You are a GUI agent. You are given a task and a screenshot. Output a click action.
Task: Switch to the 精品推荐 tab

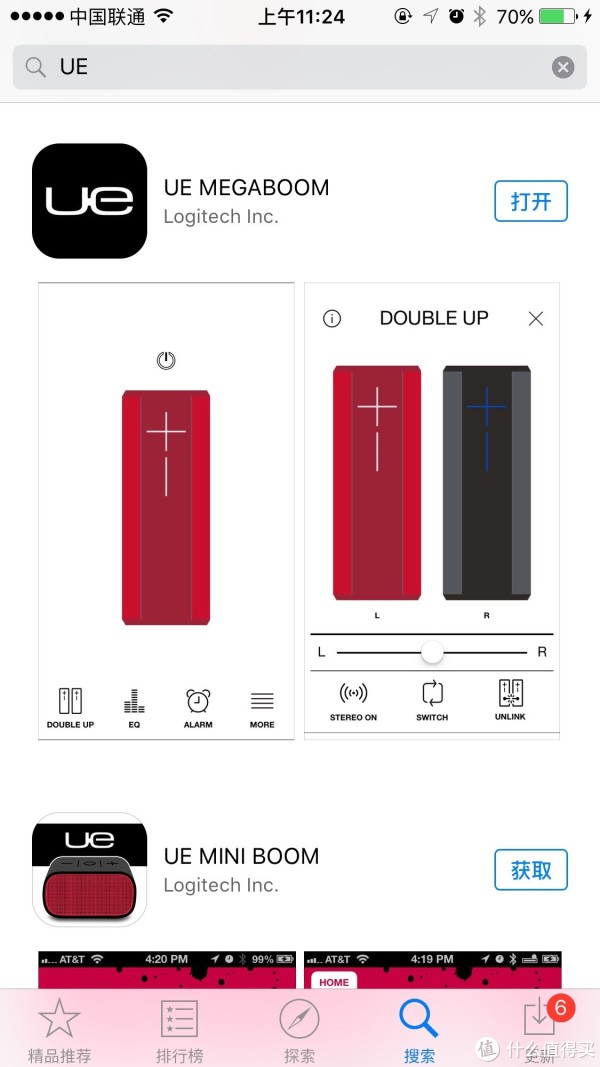pyautogui.click(x=59, y=1030)
